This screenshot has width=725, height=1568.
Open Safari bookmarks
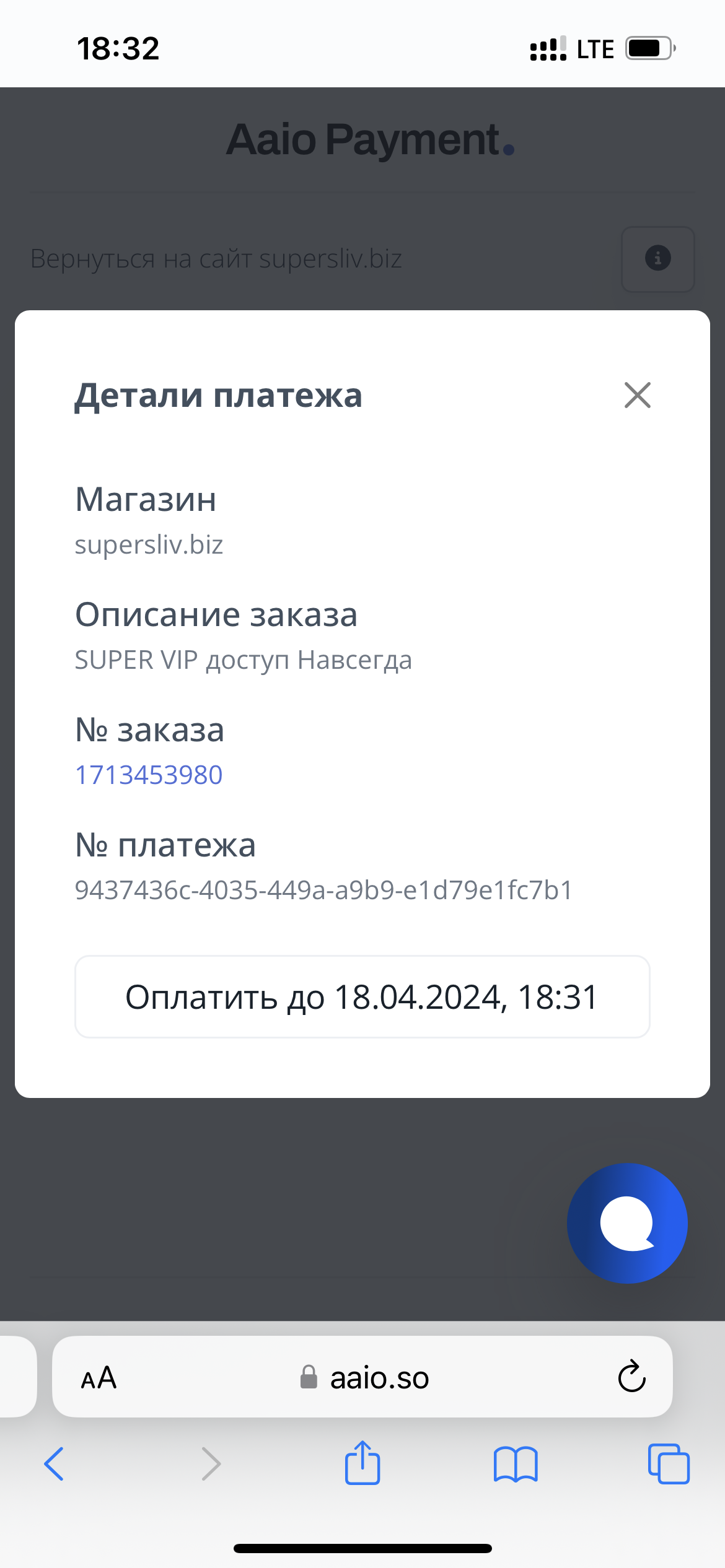coord(516,1465)
